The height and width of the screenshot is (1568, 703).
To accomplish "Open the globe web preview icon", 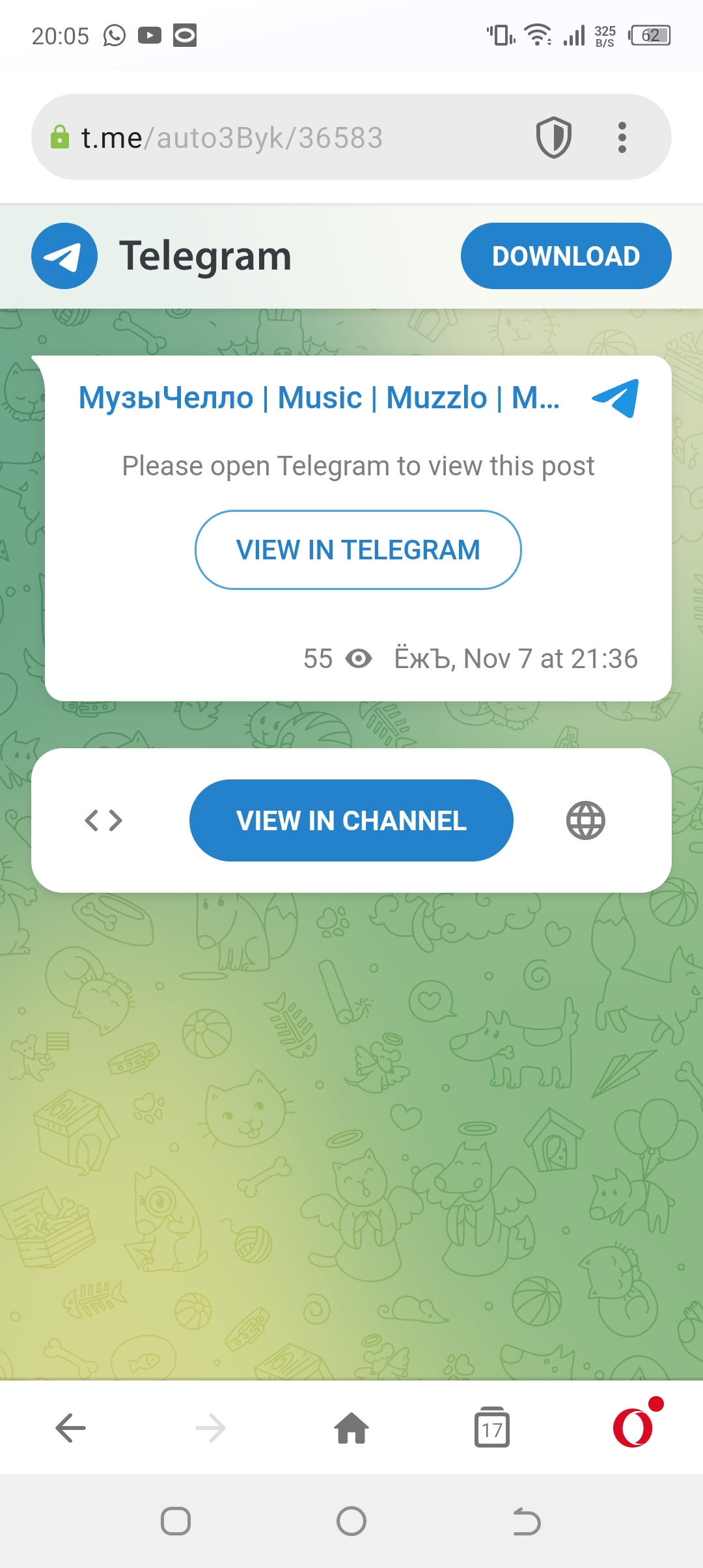I will [x=585, y=820].
